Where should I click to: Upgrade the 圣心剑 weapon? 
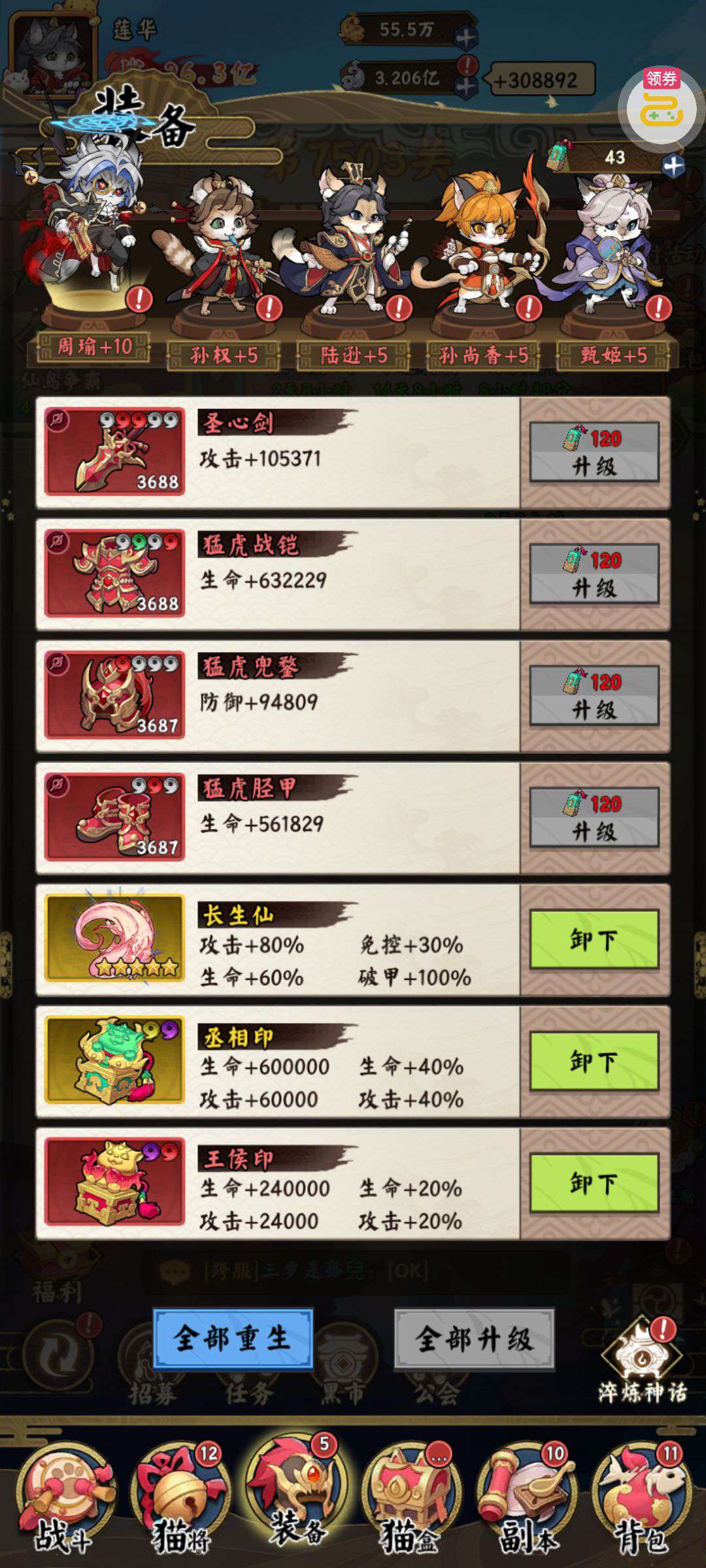point(594,452)
